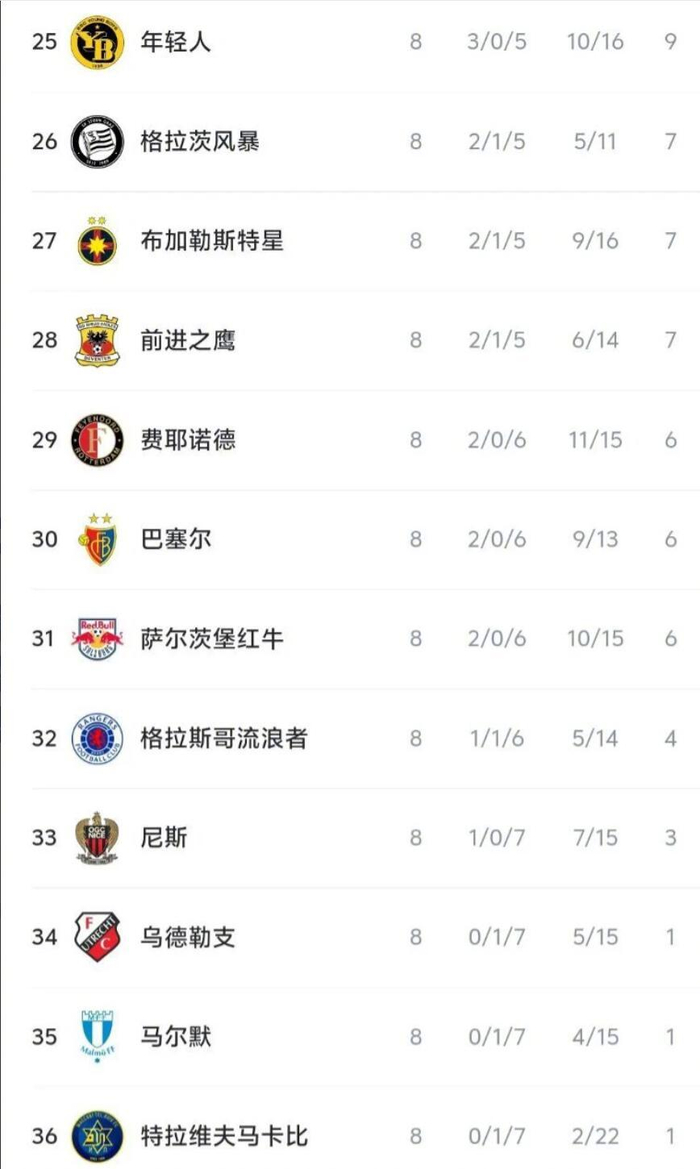
Task: Open the 特拉维夫马卡比 row
Action: (x=224, y=1136)
